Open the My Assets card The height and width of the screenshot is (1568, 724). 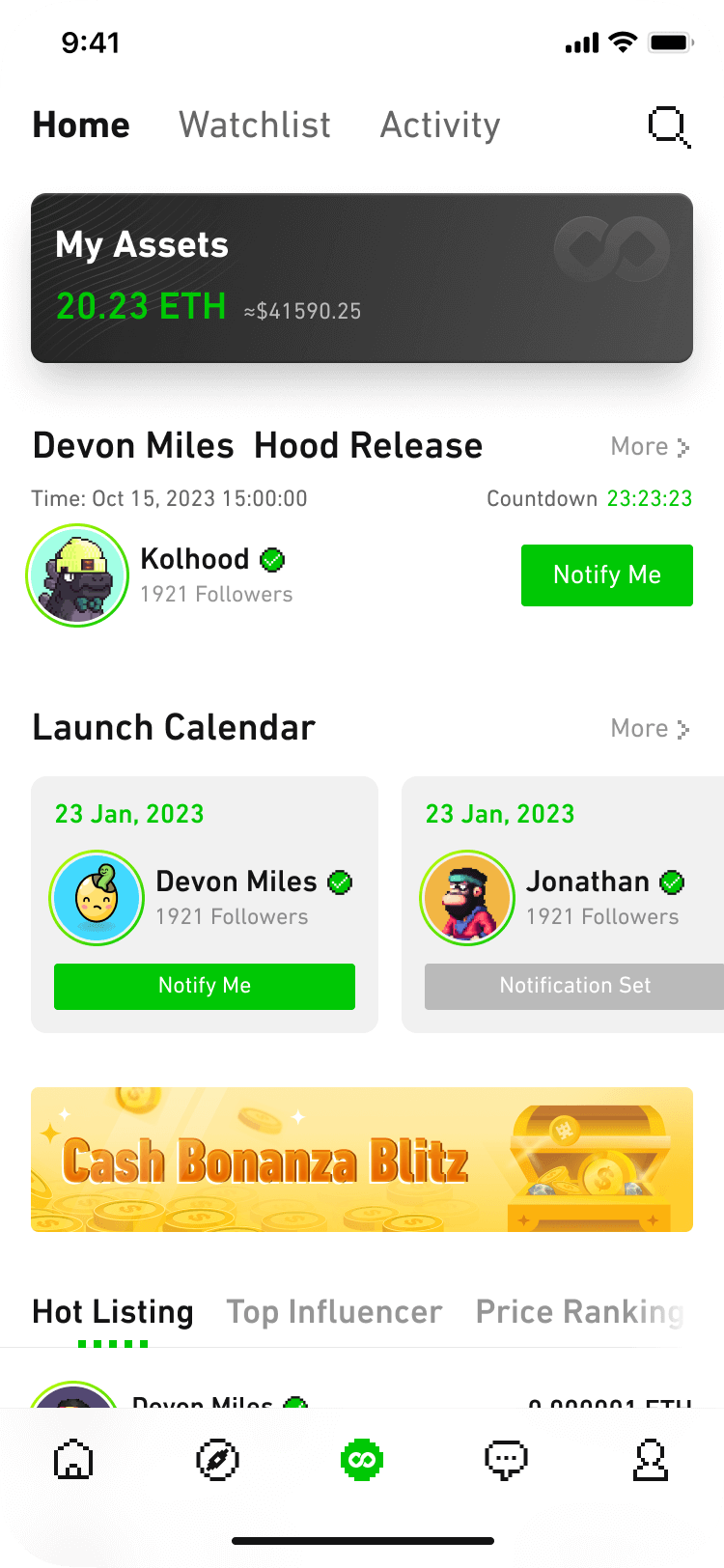tap(361, 278)
